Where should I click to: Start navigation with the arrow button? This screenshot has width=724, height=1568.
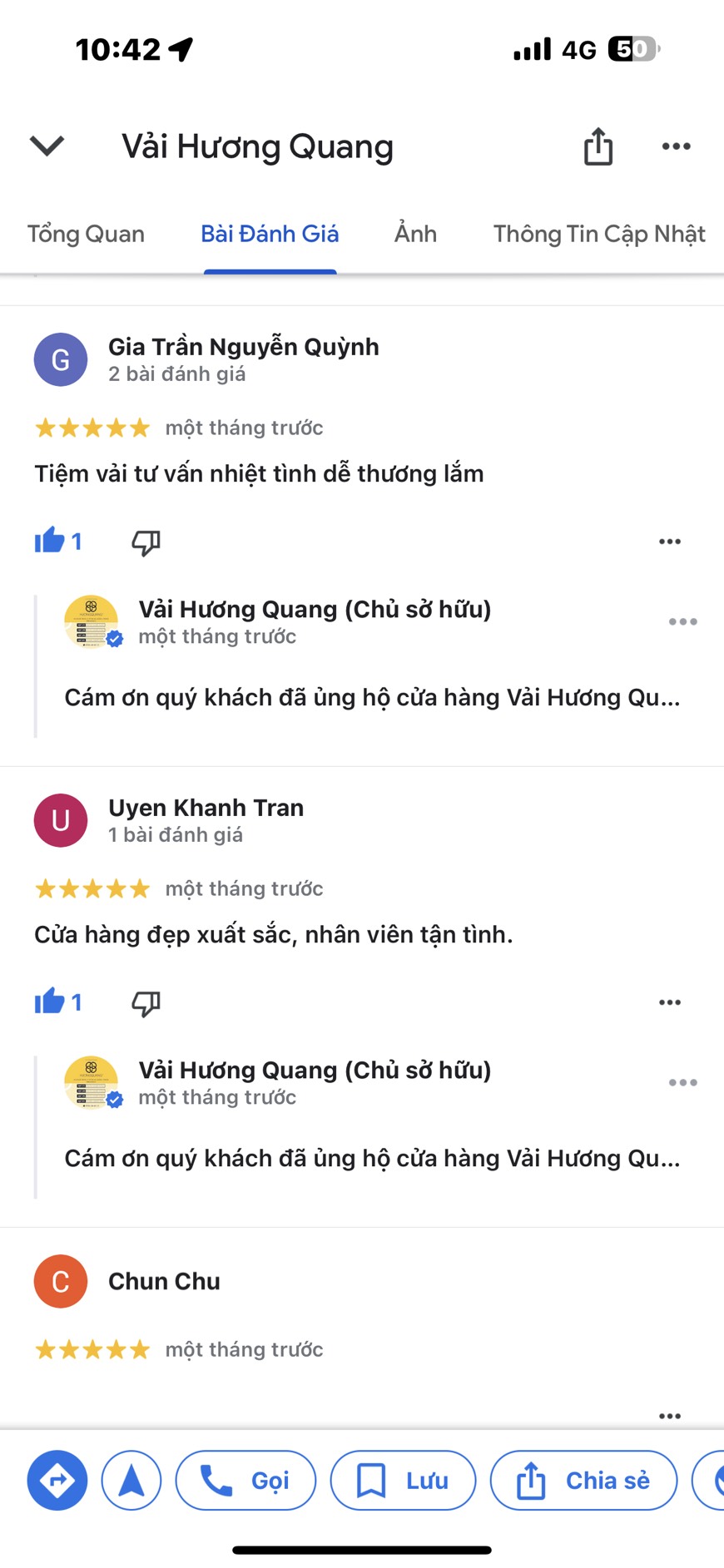coord(131,1481)
